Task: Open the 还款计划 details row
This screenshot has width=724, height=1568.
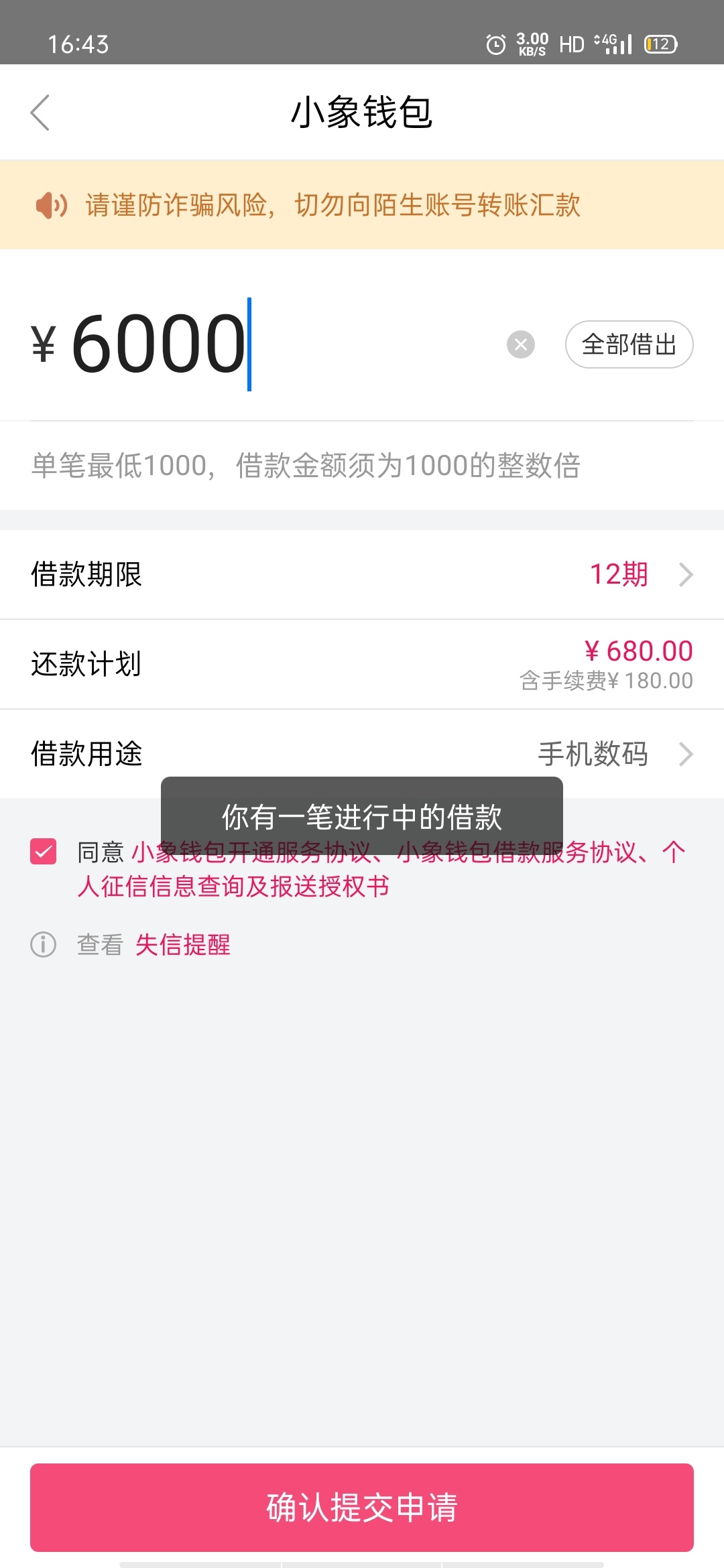Action: click(362, 664)
